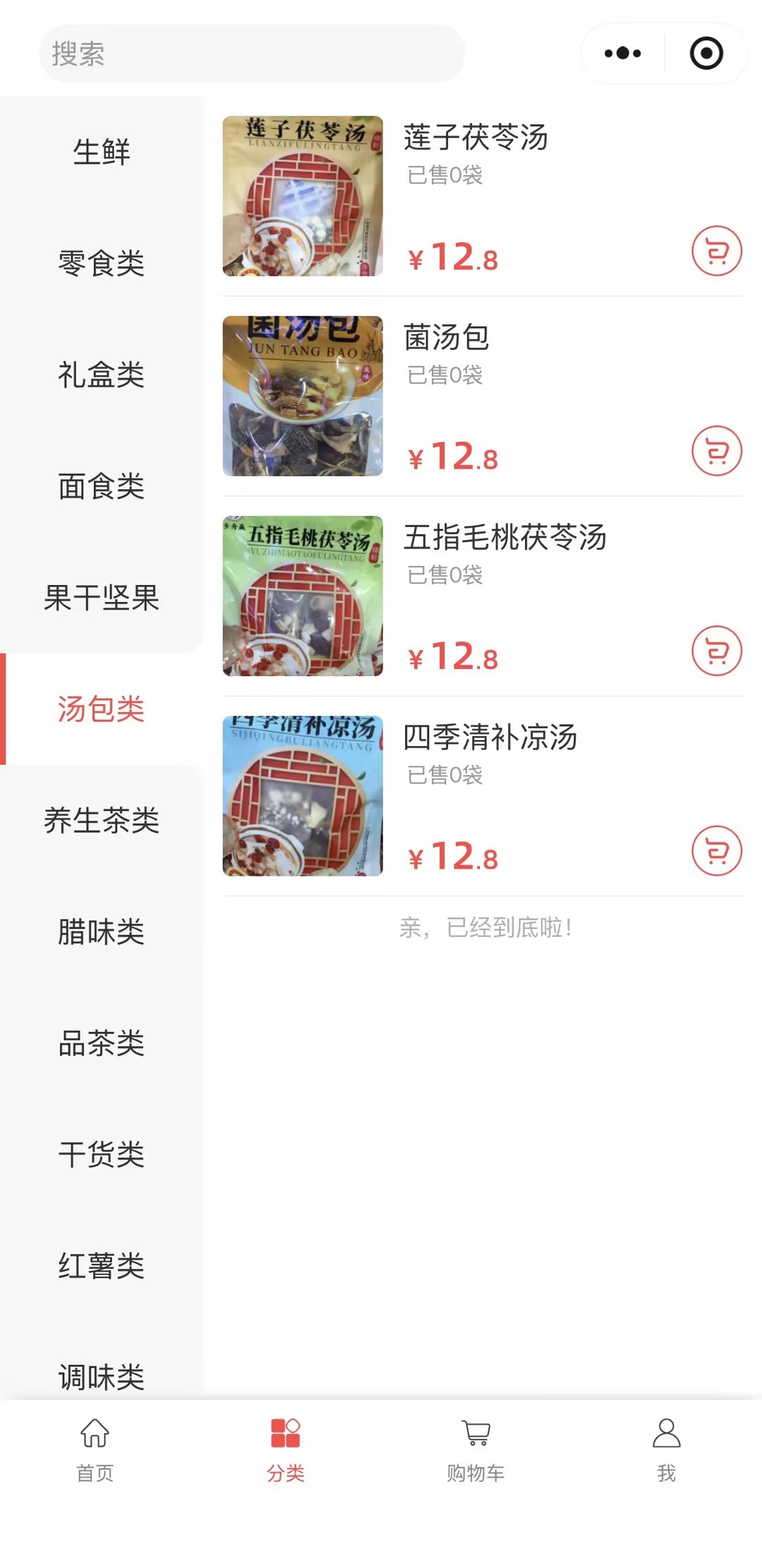Screen dimensions: 762x1568
Task: Browse the 礼盒类 category
Action: 102,375
